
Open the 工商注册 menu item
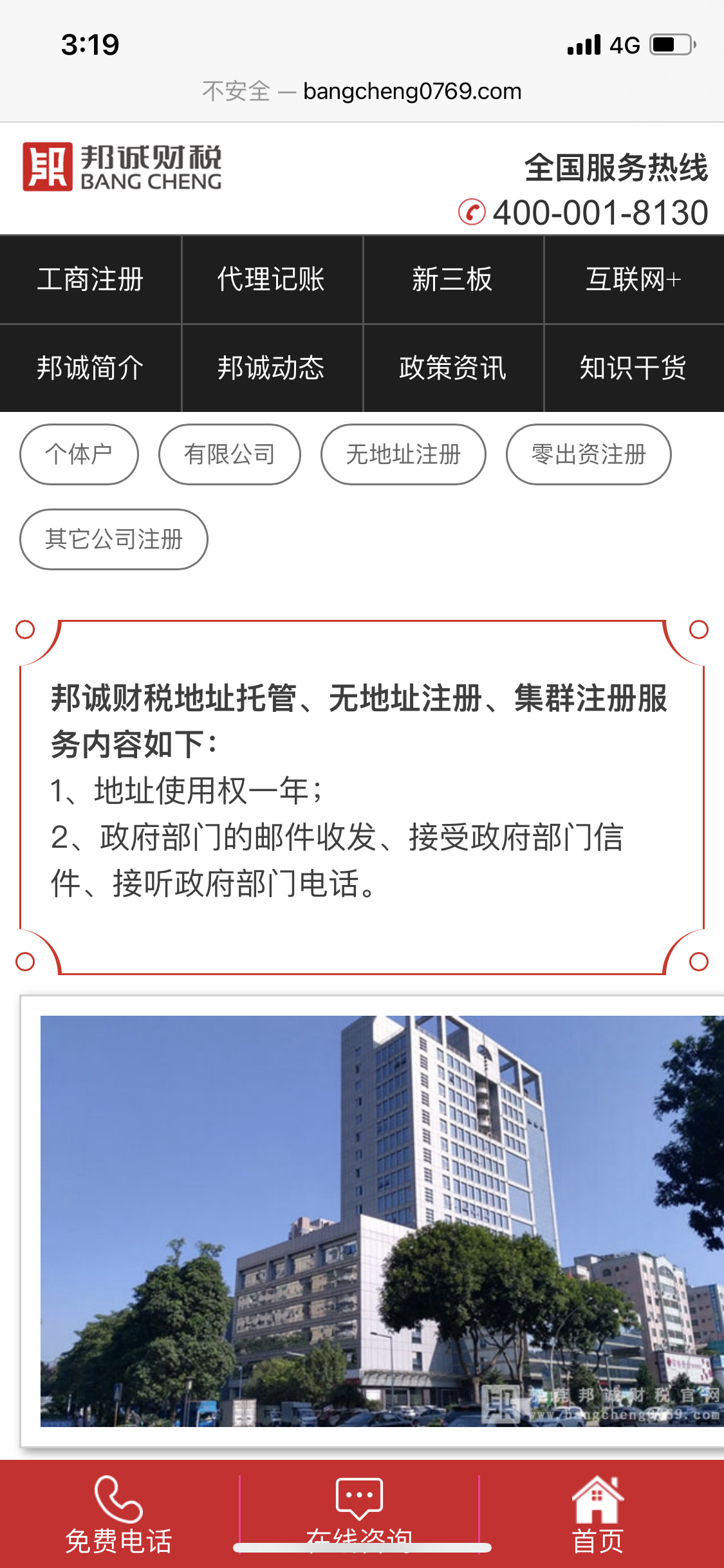[90, 279]
